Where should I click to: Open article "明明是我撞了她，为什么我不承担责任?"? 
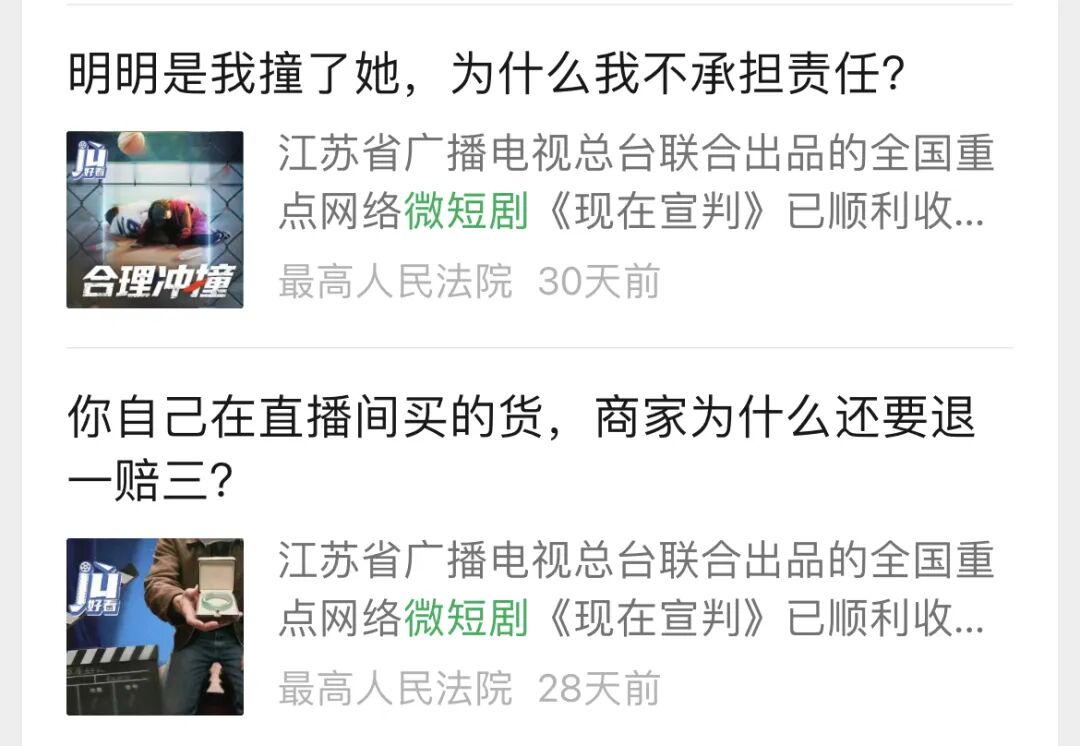tap(487, 76)
